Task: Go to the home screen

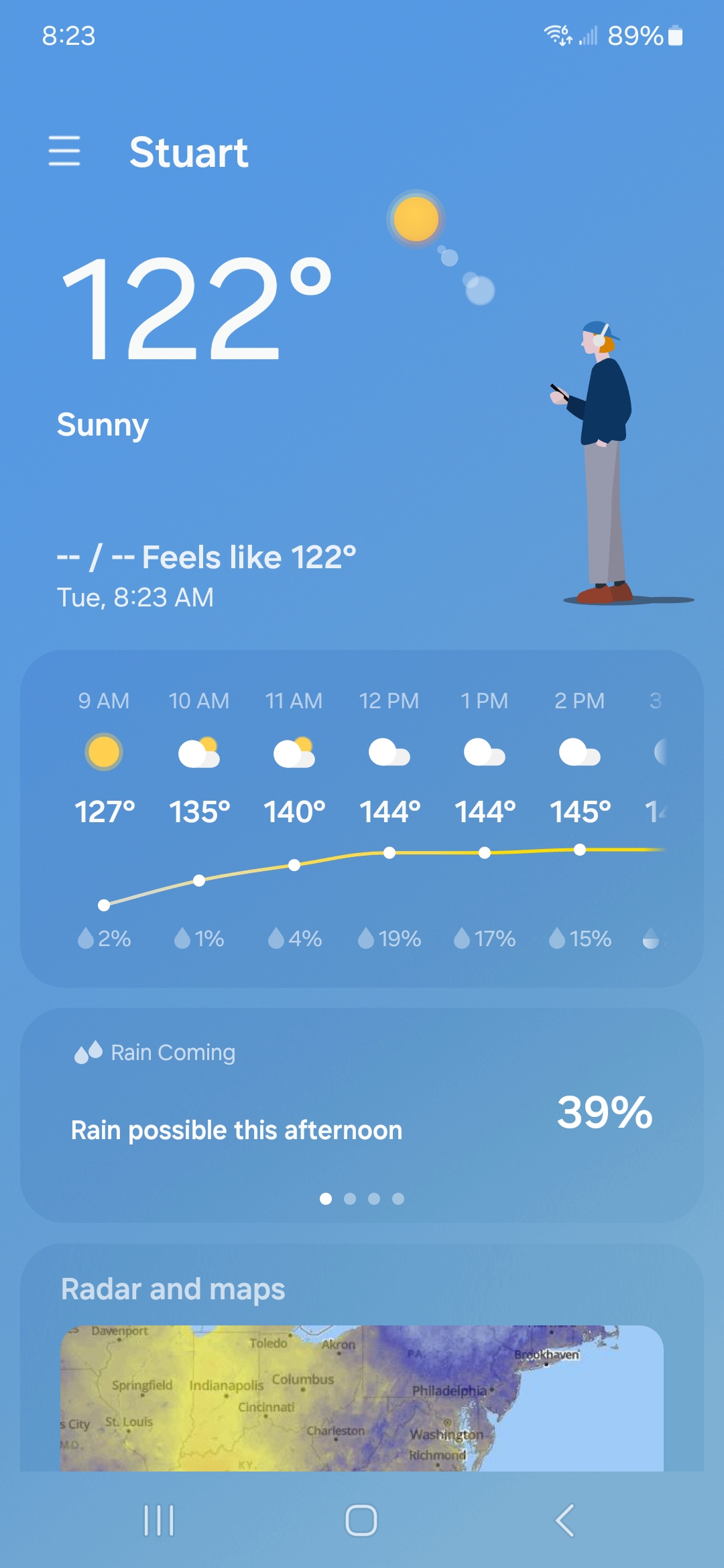Action: click(361, 1520)
